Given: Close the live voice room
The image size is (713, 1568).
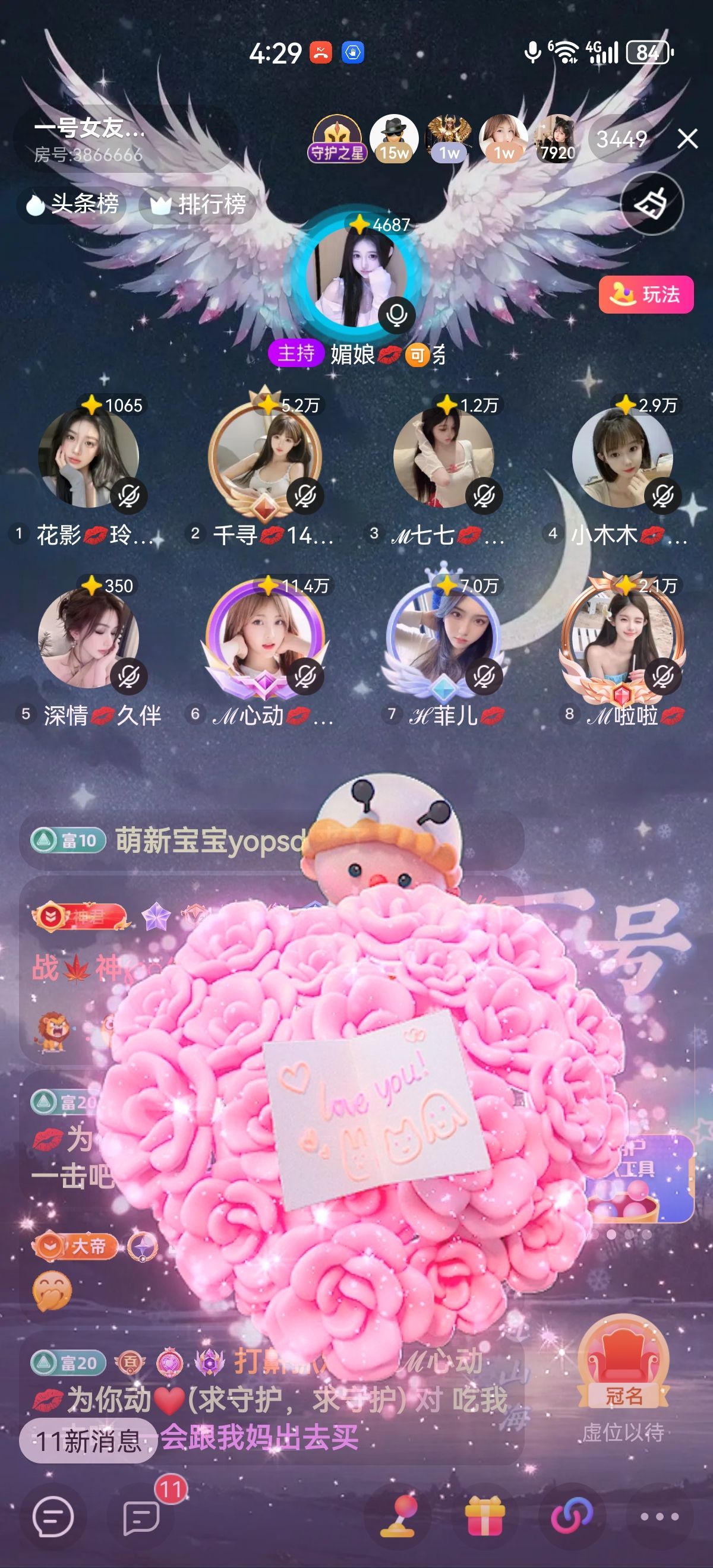Looking at the screenshot, I should (x=687, y=139).
